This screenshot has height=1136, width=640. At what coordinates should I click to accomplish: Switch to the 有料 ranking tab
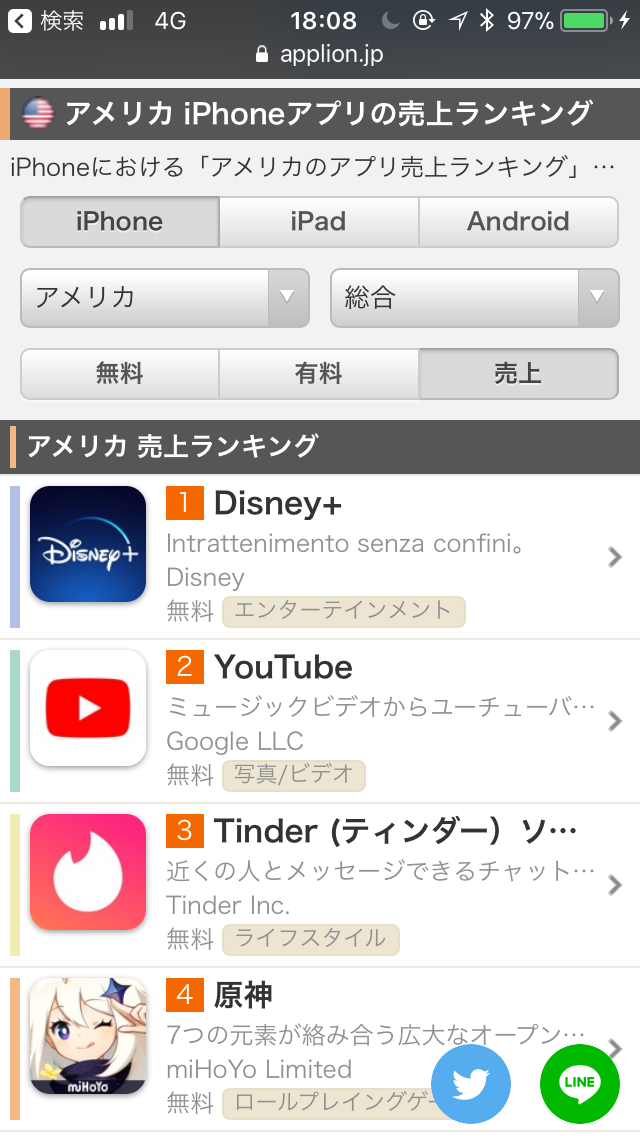click(319, 374)
